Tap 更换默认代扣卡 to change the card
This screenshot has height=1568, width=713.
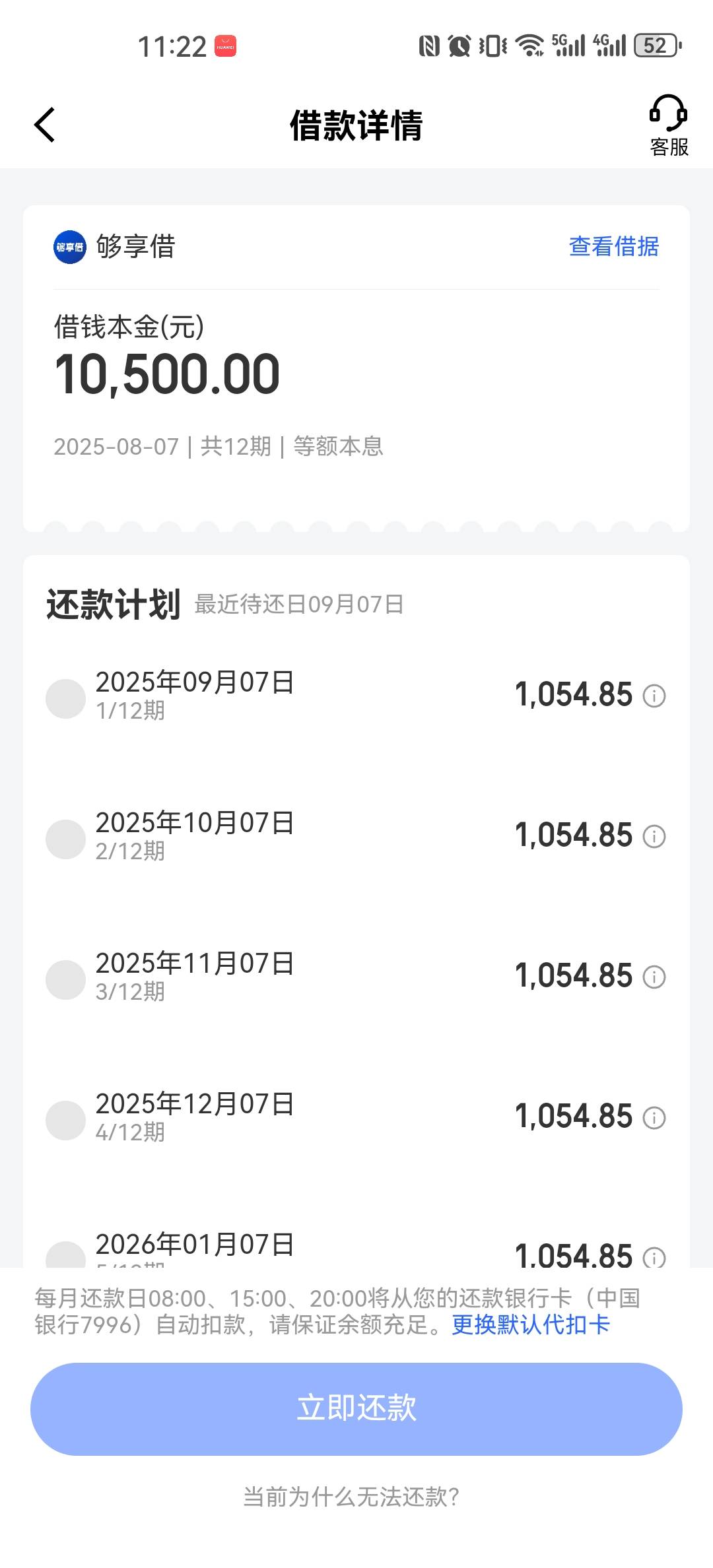[531, 1324]
